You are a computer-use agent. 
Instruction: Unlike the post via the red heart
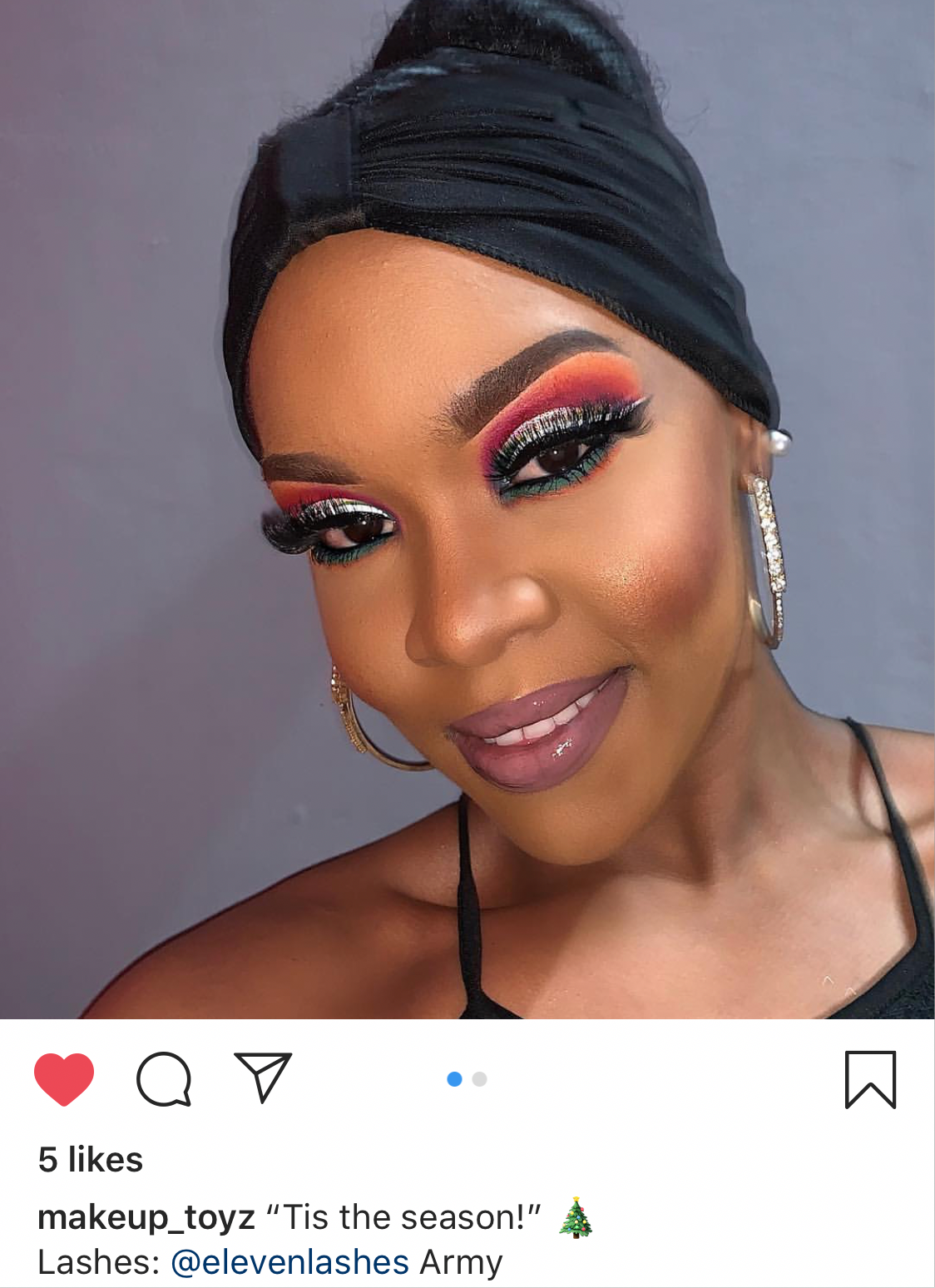point(63,1078)
